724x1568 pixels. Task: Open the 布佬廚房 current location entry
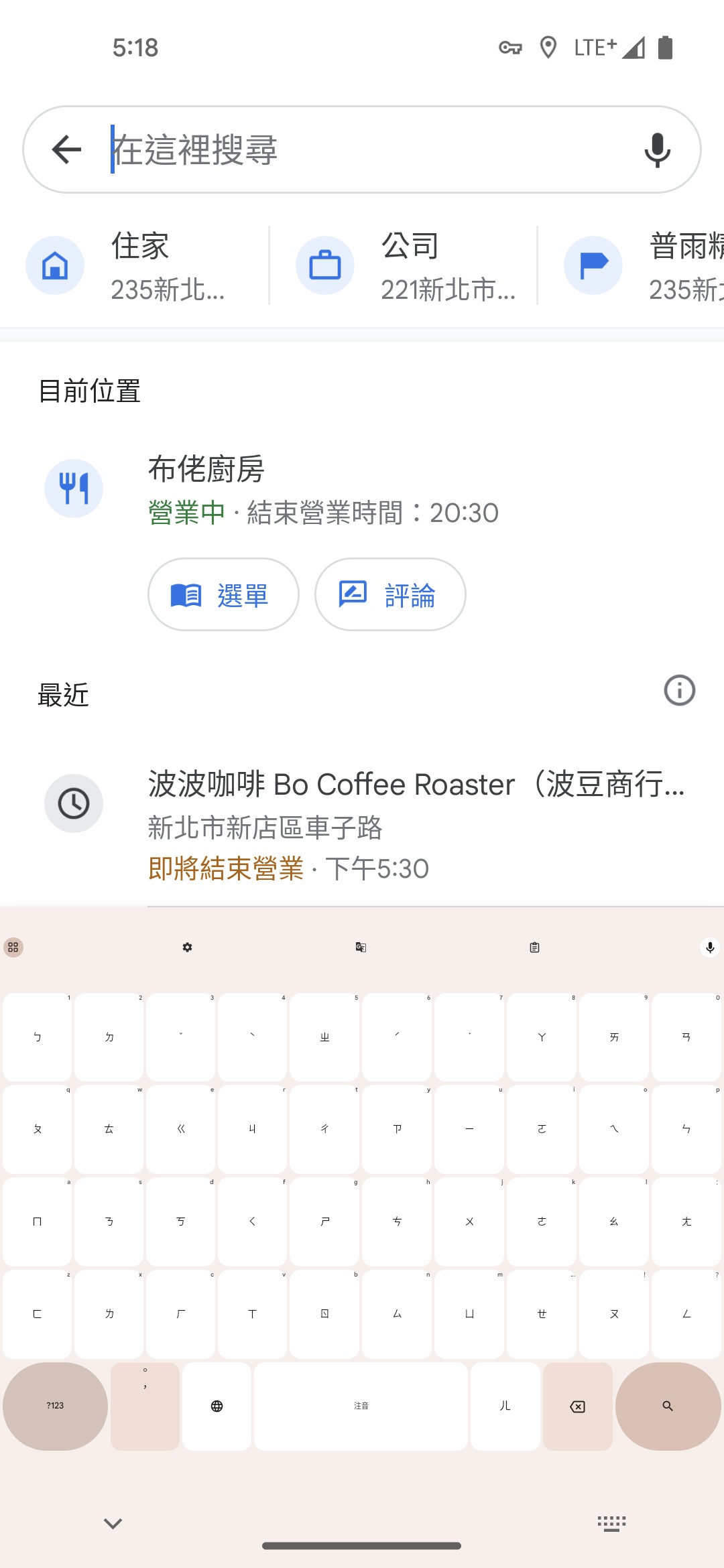[x=362, y=490]
